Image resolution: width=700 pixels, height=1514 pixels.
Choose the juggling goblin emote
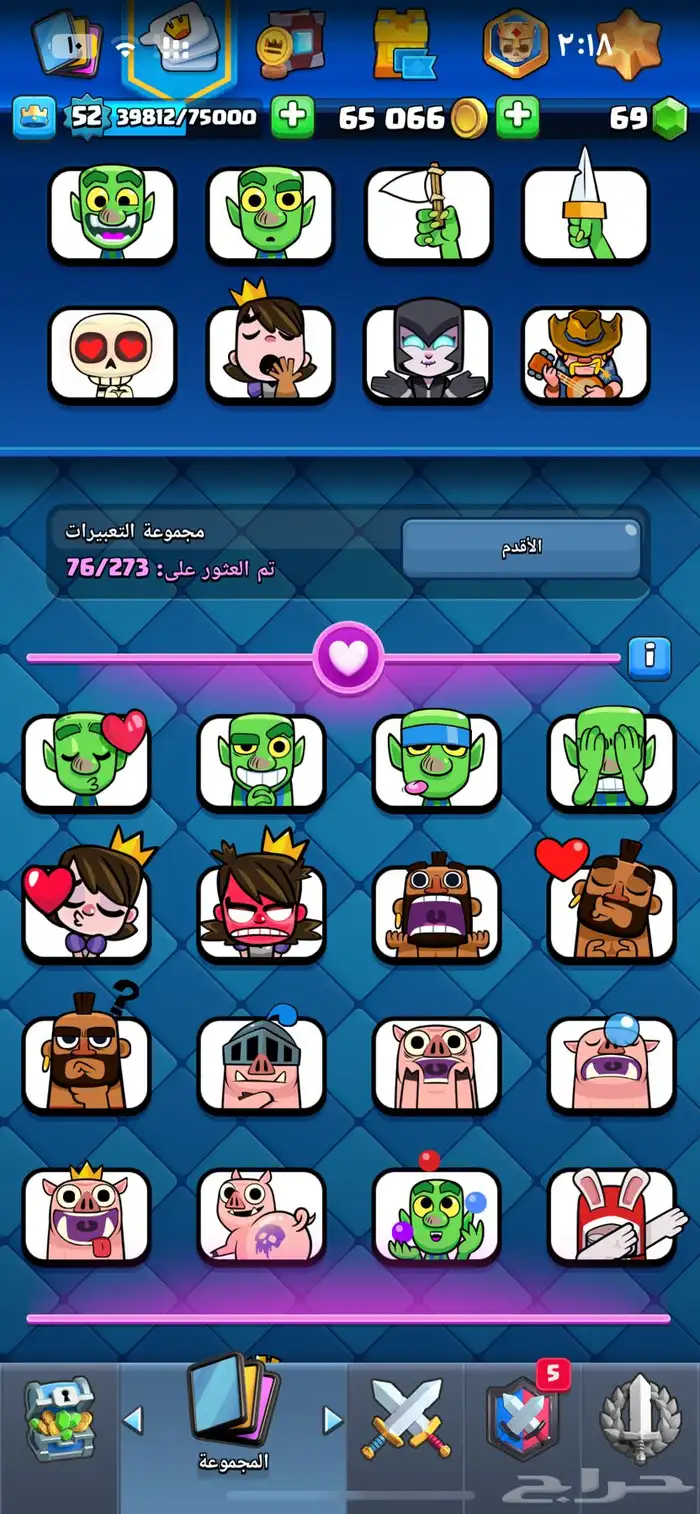436,1215
